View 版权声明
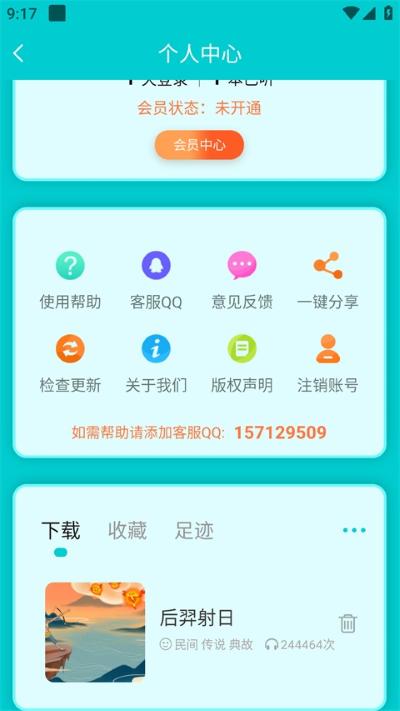This screenshot has height=711, width=400. tap(242, 364)
